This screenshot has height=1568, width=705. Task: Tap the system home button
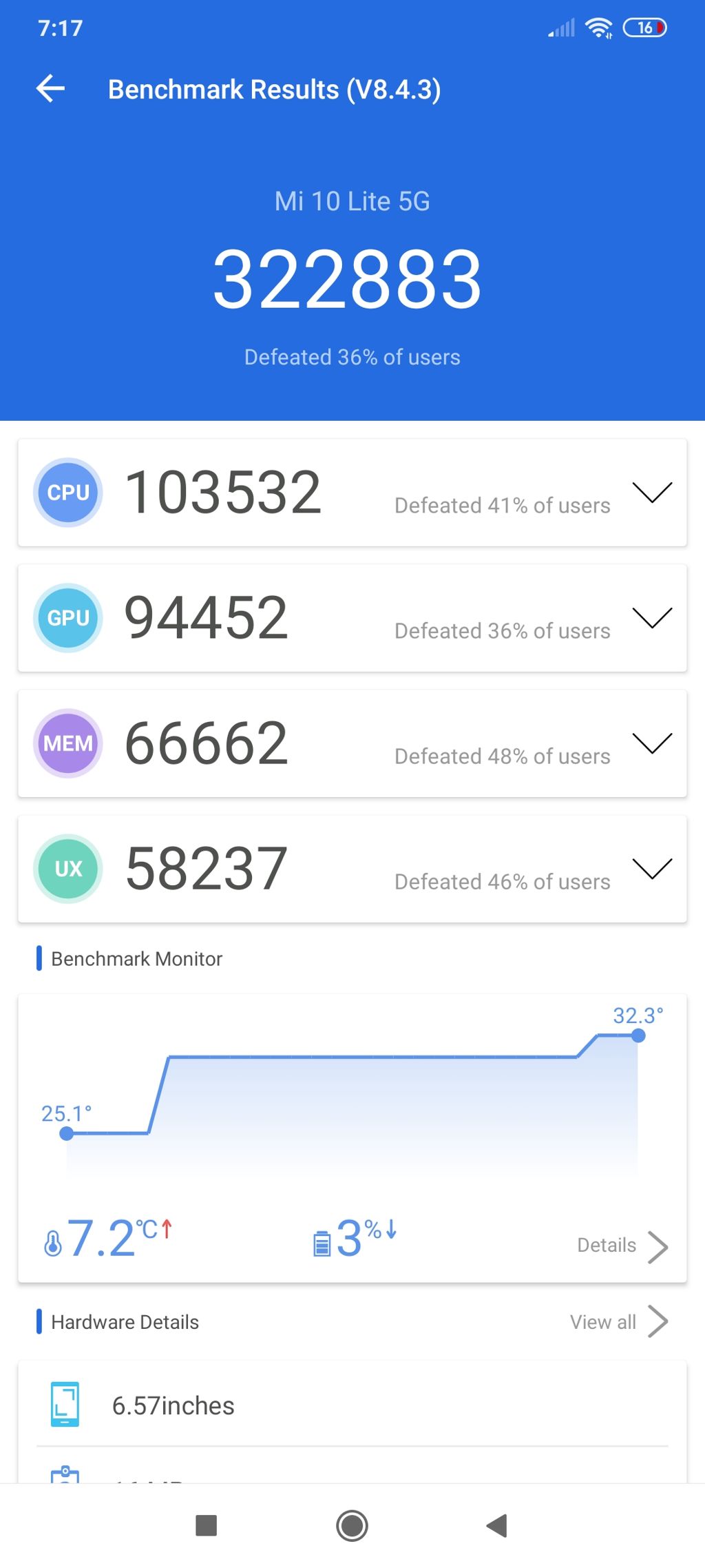[x=352, y=1525]
